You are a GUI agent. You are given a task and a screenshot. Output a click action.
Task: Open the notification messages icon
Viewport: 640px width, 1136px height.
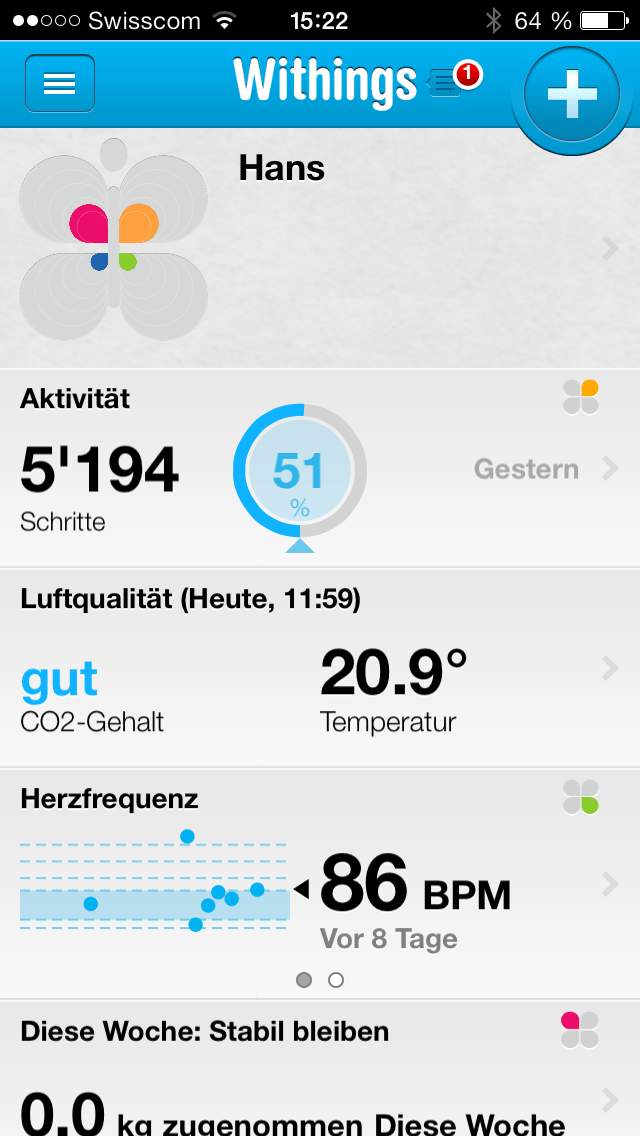coord(450,82)
